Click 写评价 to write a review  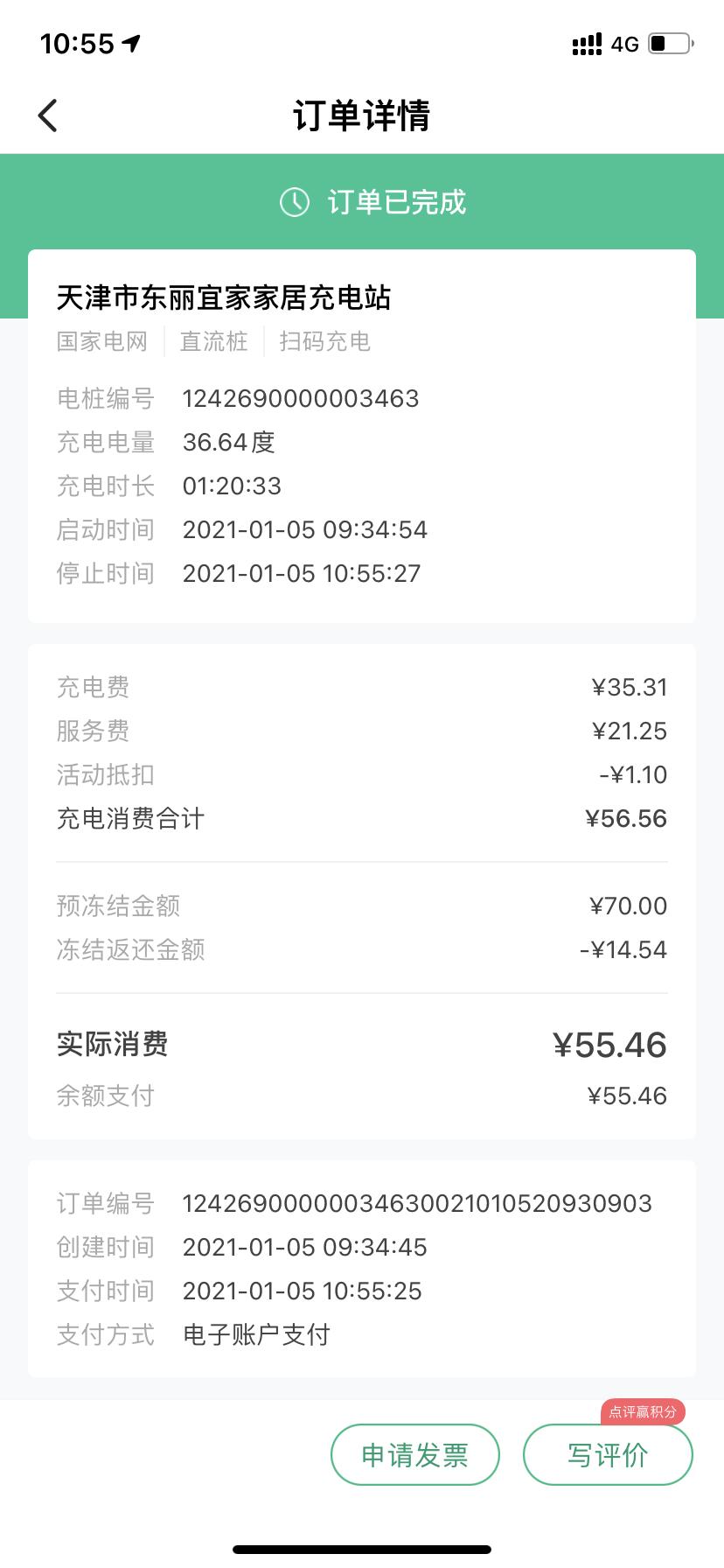tap(608, 1454)
